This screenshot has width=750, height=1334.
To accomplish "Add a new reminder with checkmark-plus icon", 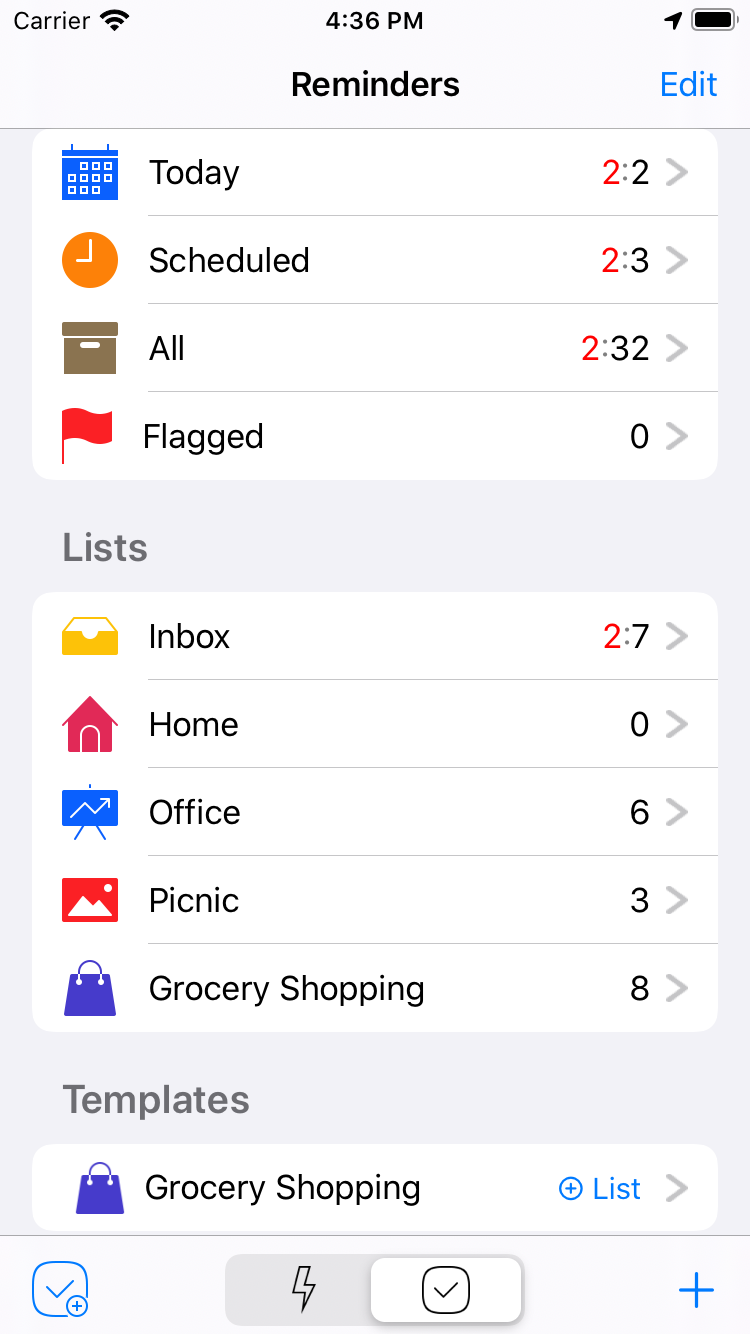I will [61, 1290].
